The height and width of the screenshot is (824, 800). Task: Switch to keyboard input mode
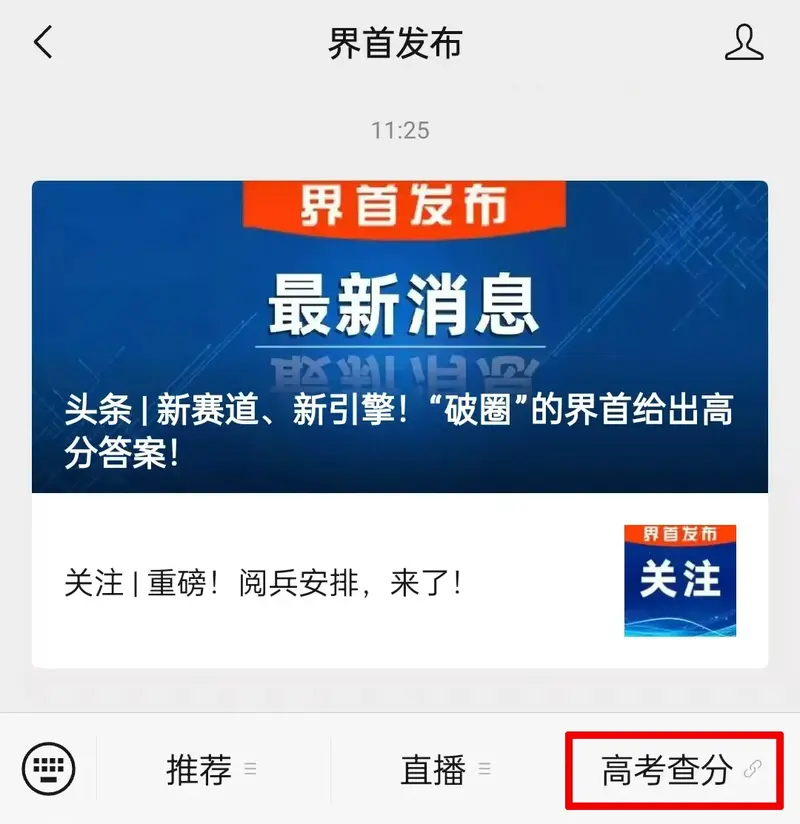(48, 769)
